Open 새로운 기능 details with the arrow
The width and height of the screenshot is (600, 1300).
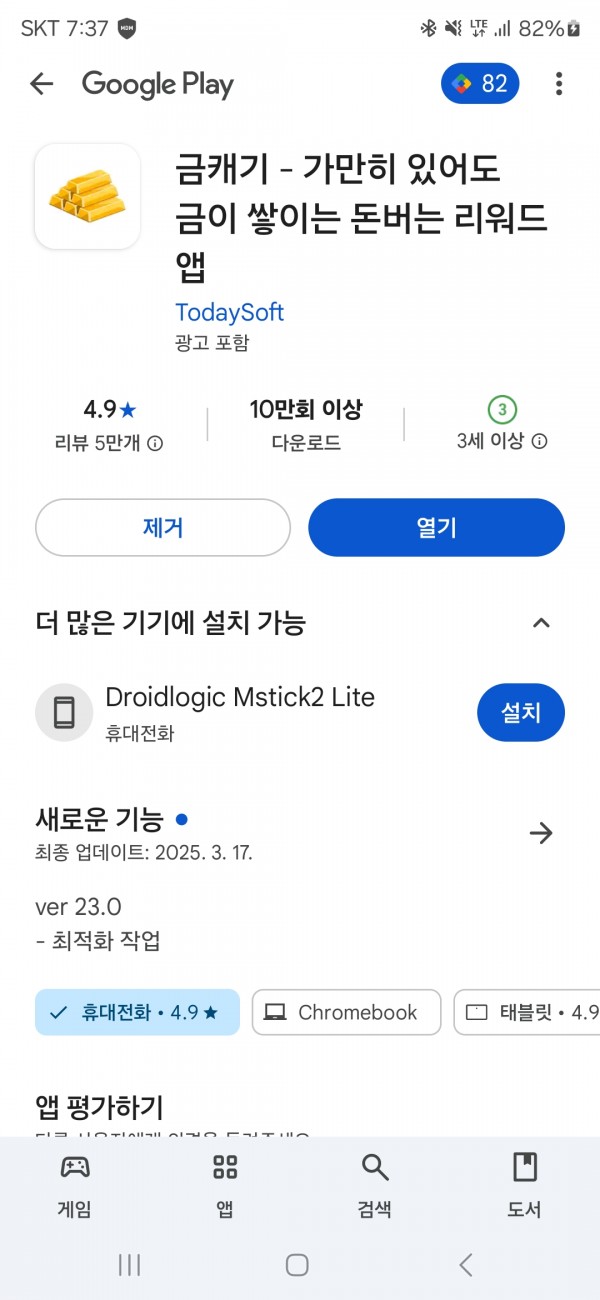[541, 833]
